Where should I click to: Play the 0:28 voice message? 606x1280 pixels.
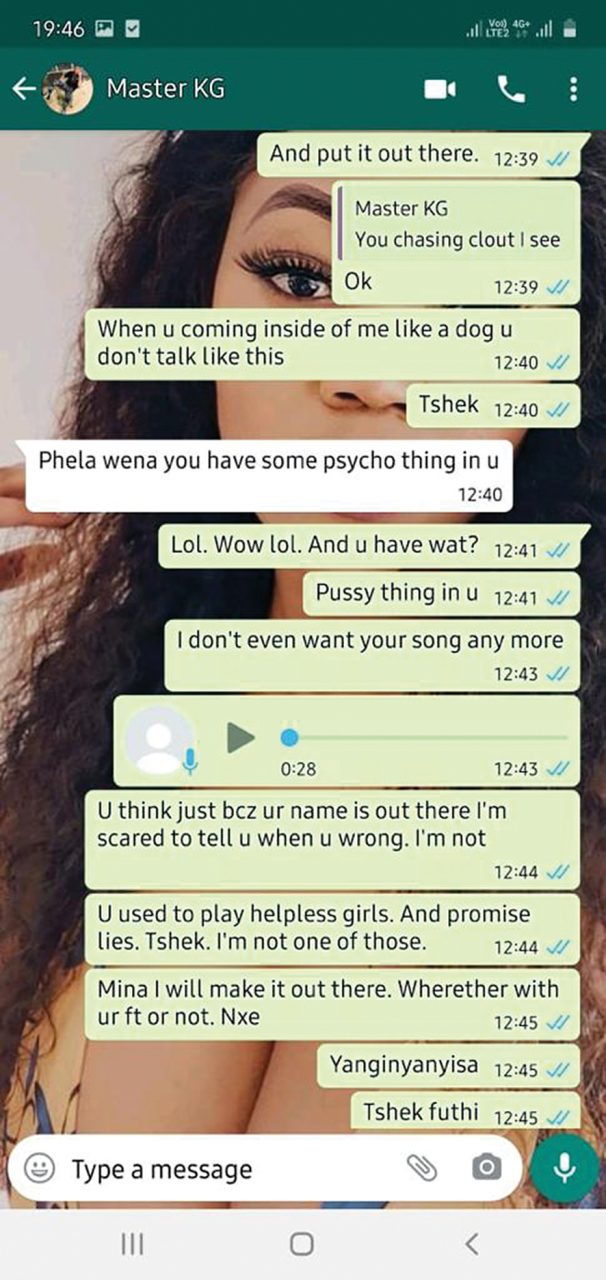click(239, 738)
